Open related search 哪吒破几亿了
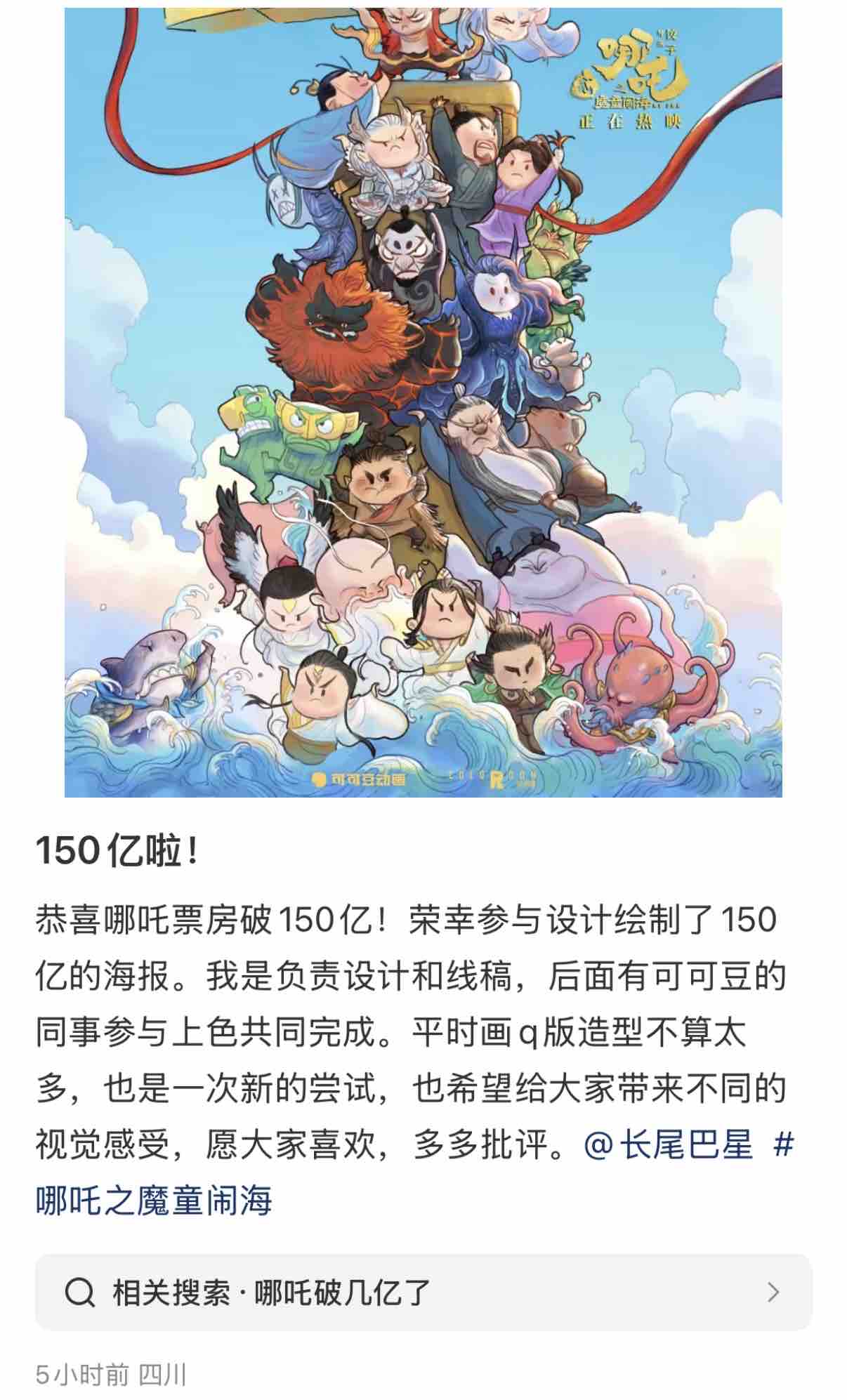 click(423, 1292)
